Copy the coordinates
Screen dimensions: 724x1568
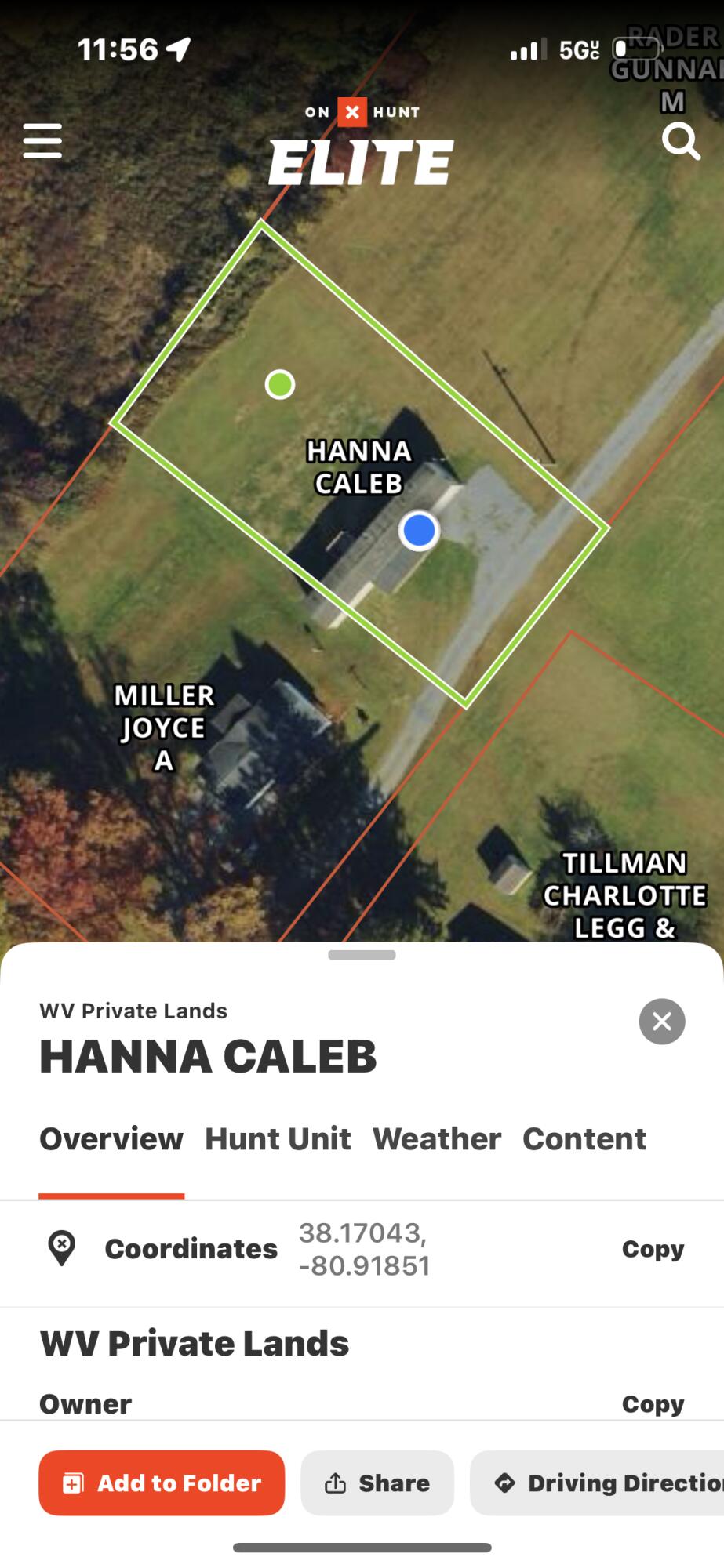[x=653, y=1249]
